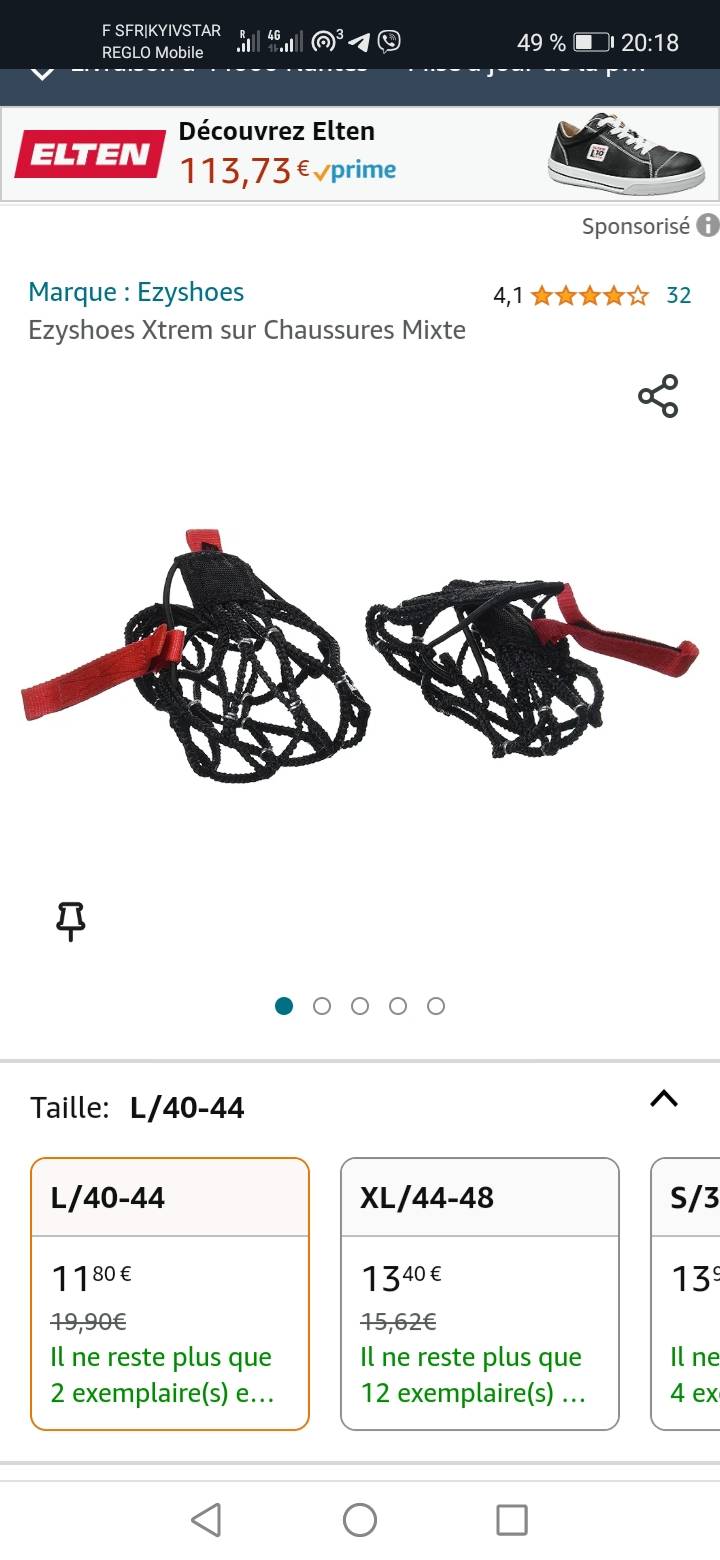This screenshot has width=720, height=1560.
Task: Pin this product image
Action: coord(70,921)
